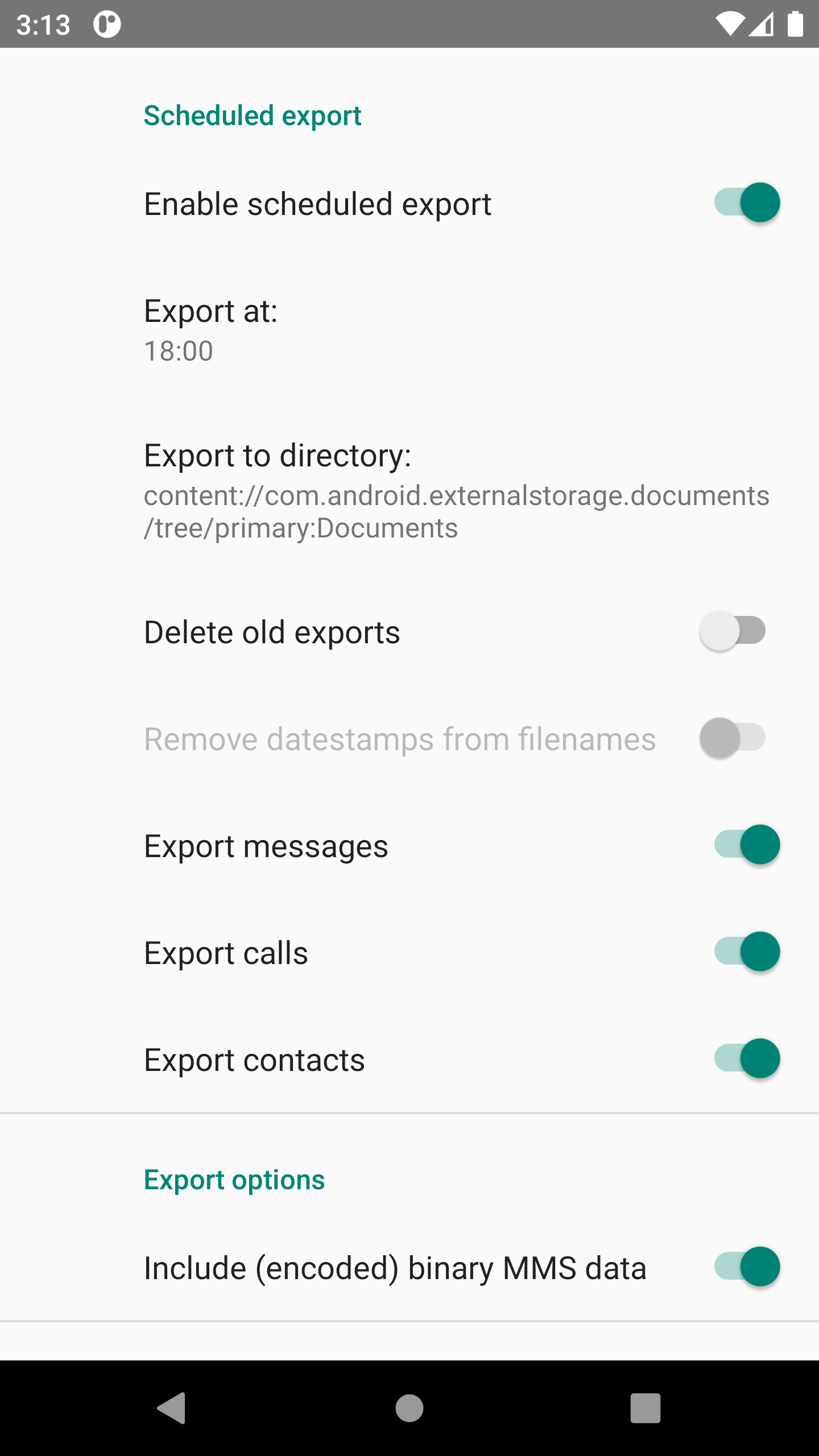Toggle Export calls off
The height and width of the screenshot is (1456, 819).
pyautogui.click(x=746, y=952)
